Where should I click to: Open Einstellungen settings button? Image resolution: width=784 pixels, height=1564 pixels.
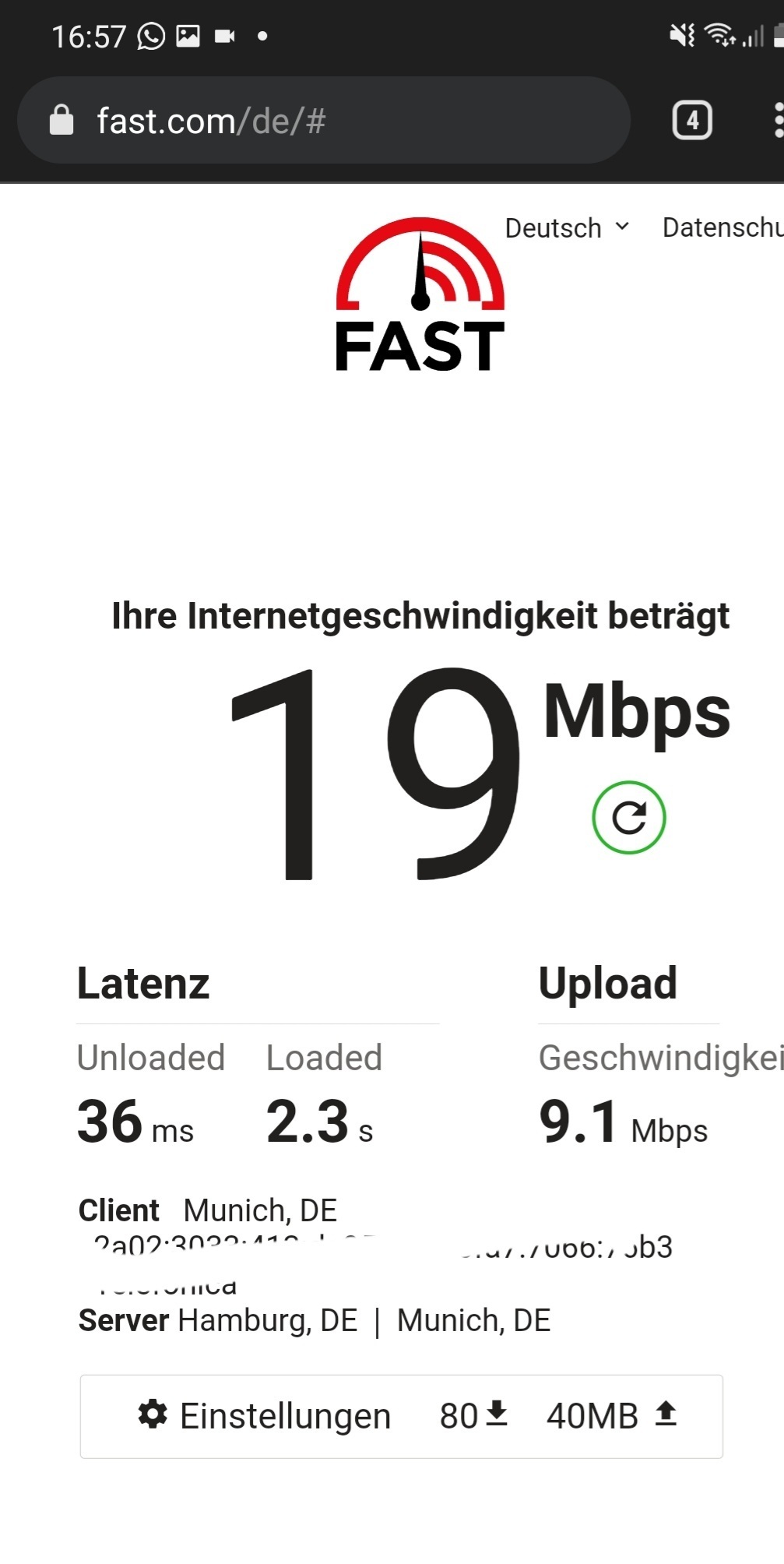265,1415
